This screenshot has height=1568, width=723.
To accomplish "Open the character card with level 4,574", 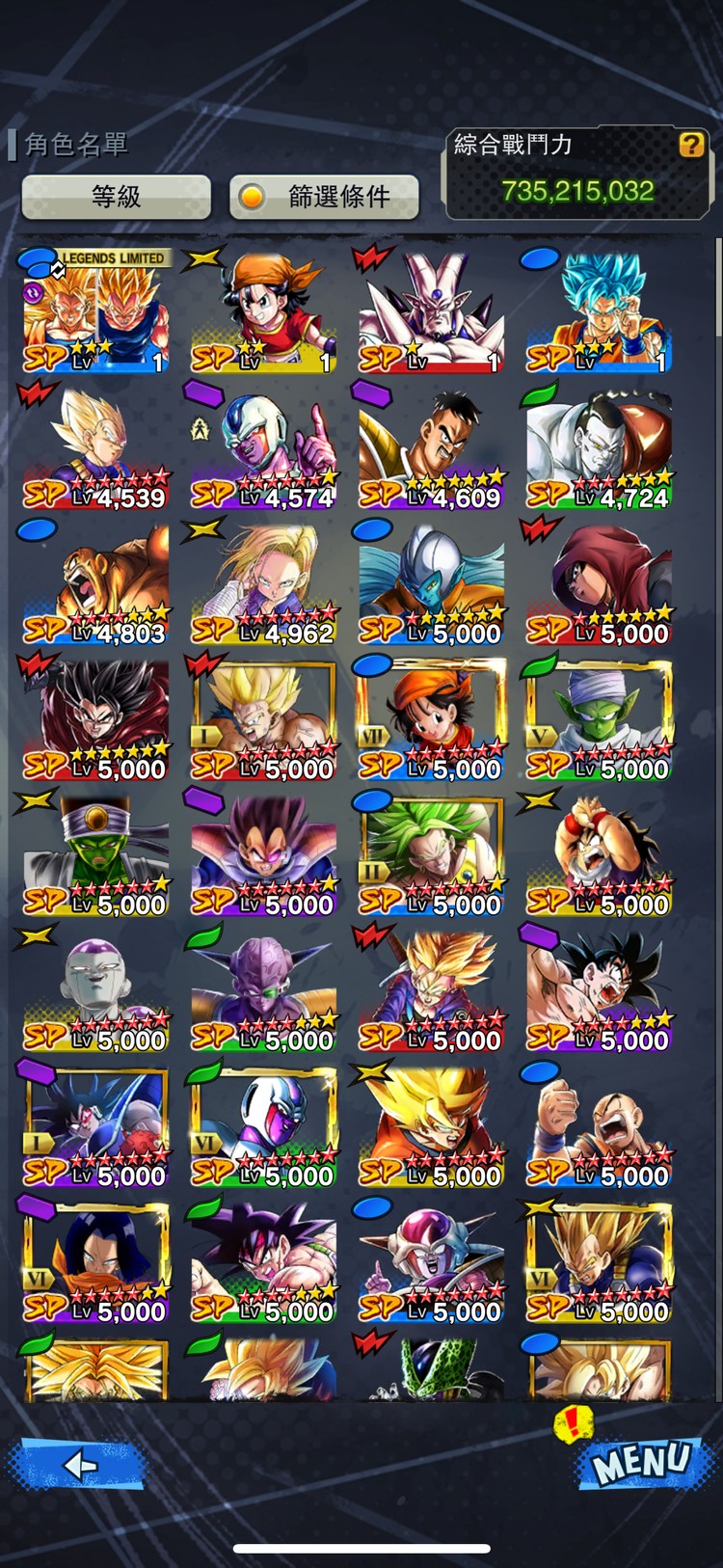I will [x=263, y=449].
